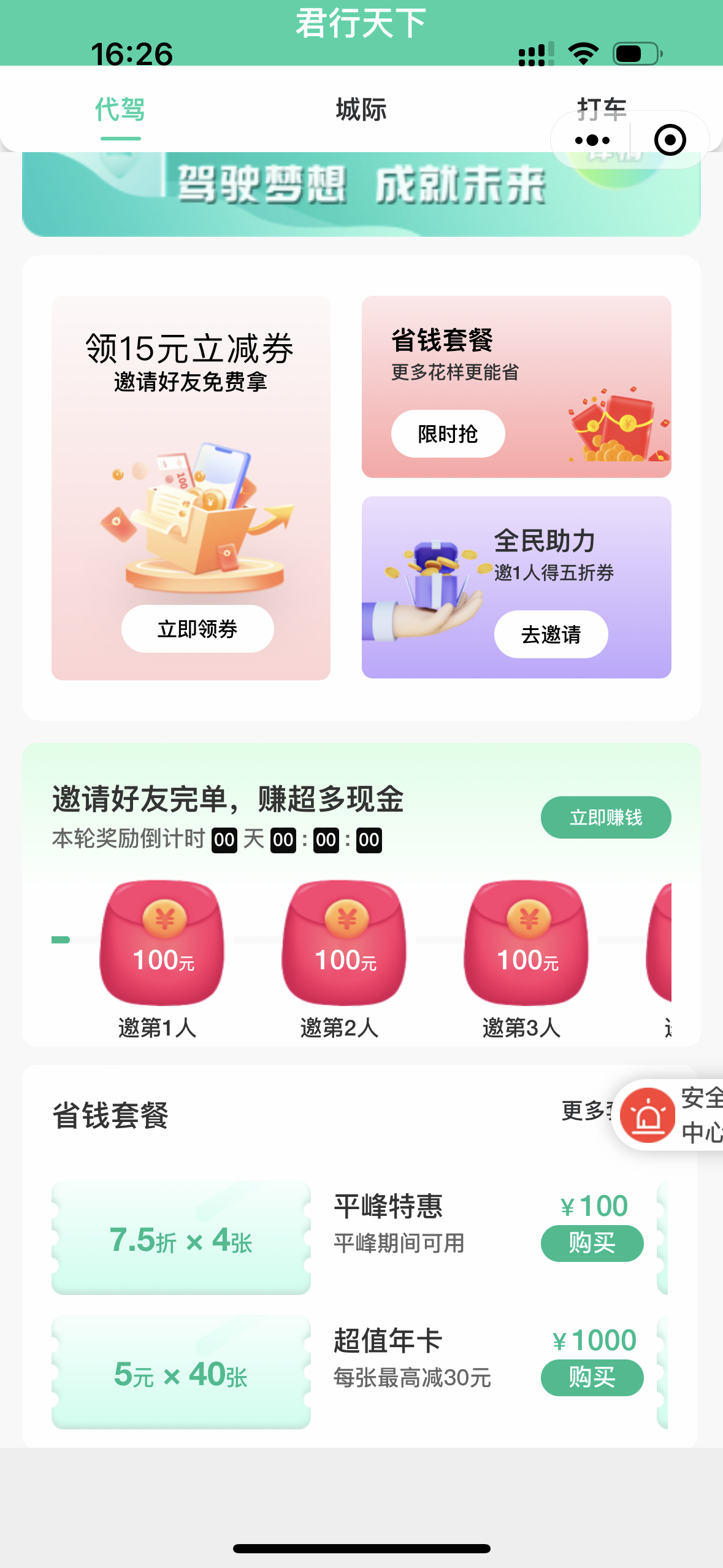The width and height of the screenshot is (723, 1568).
Task: Tap 限时抢 on the 省钱套餐 card
Action: click(x=448, y=434)
